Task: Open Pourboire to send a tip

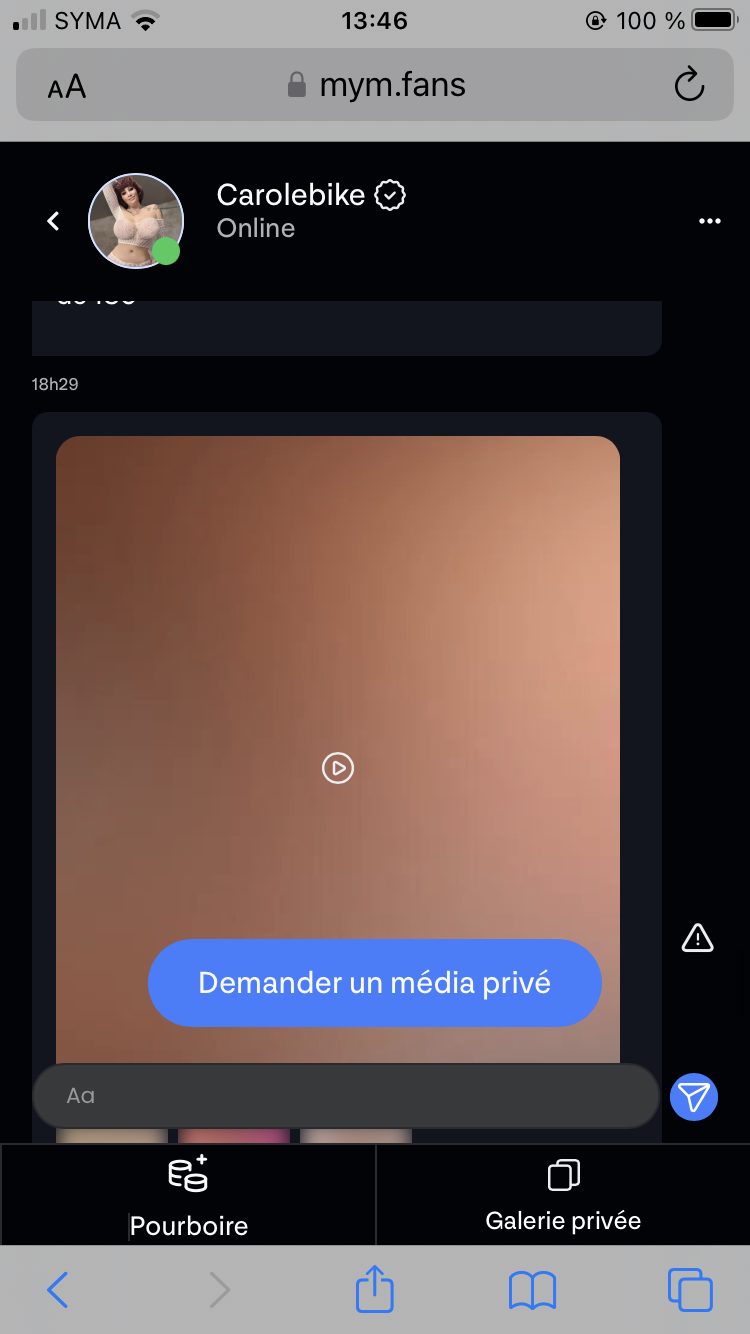Action: point(188,1196)
